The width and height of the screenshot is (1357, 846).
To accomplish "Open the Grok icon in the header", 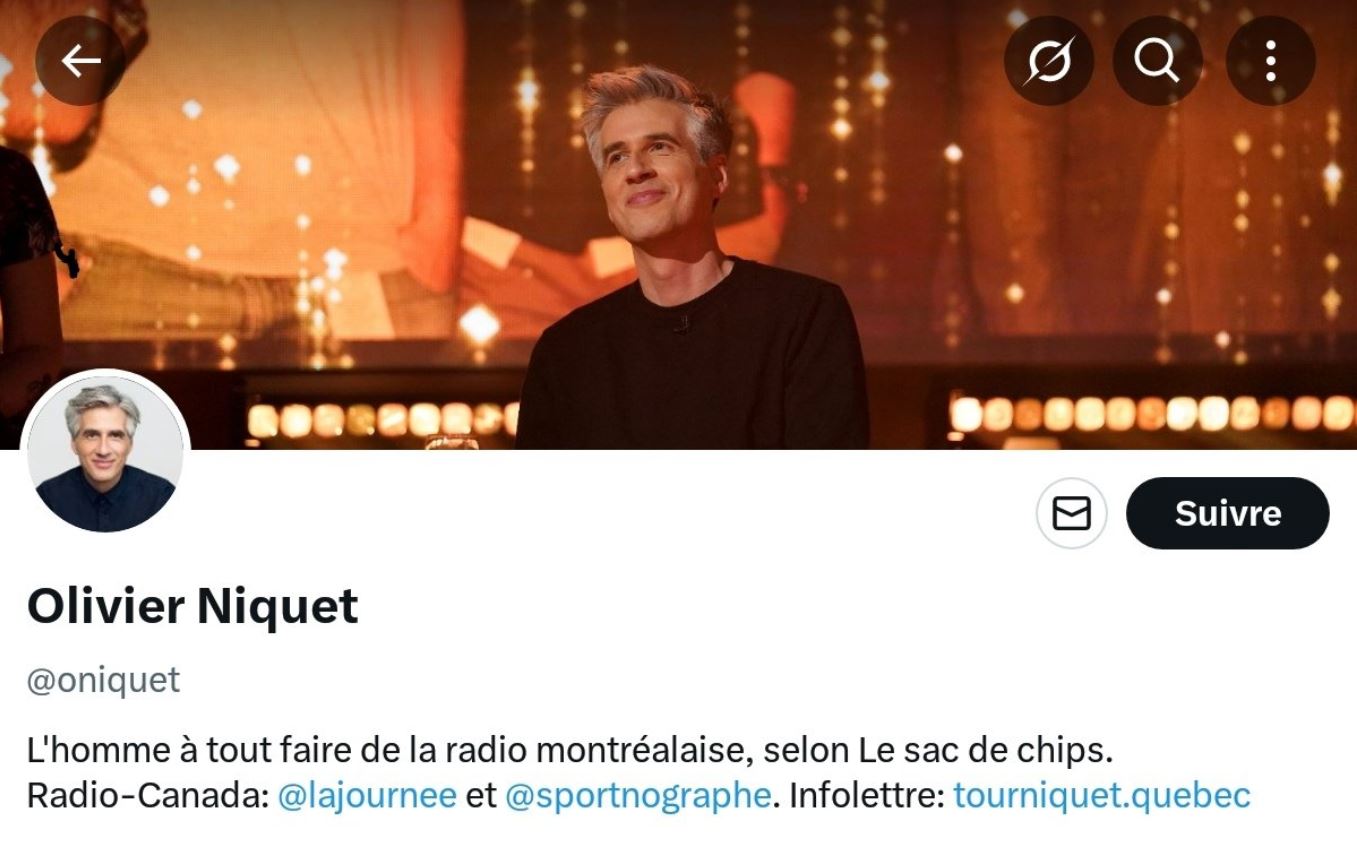I will [1048, 62].
